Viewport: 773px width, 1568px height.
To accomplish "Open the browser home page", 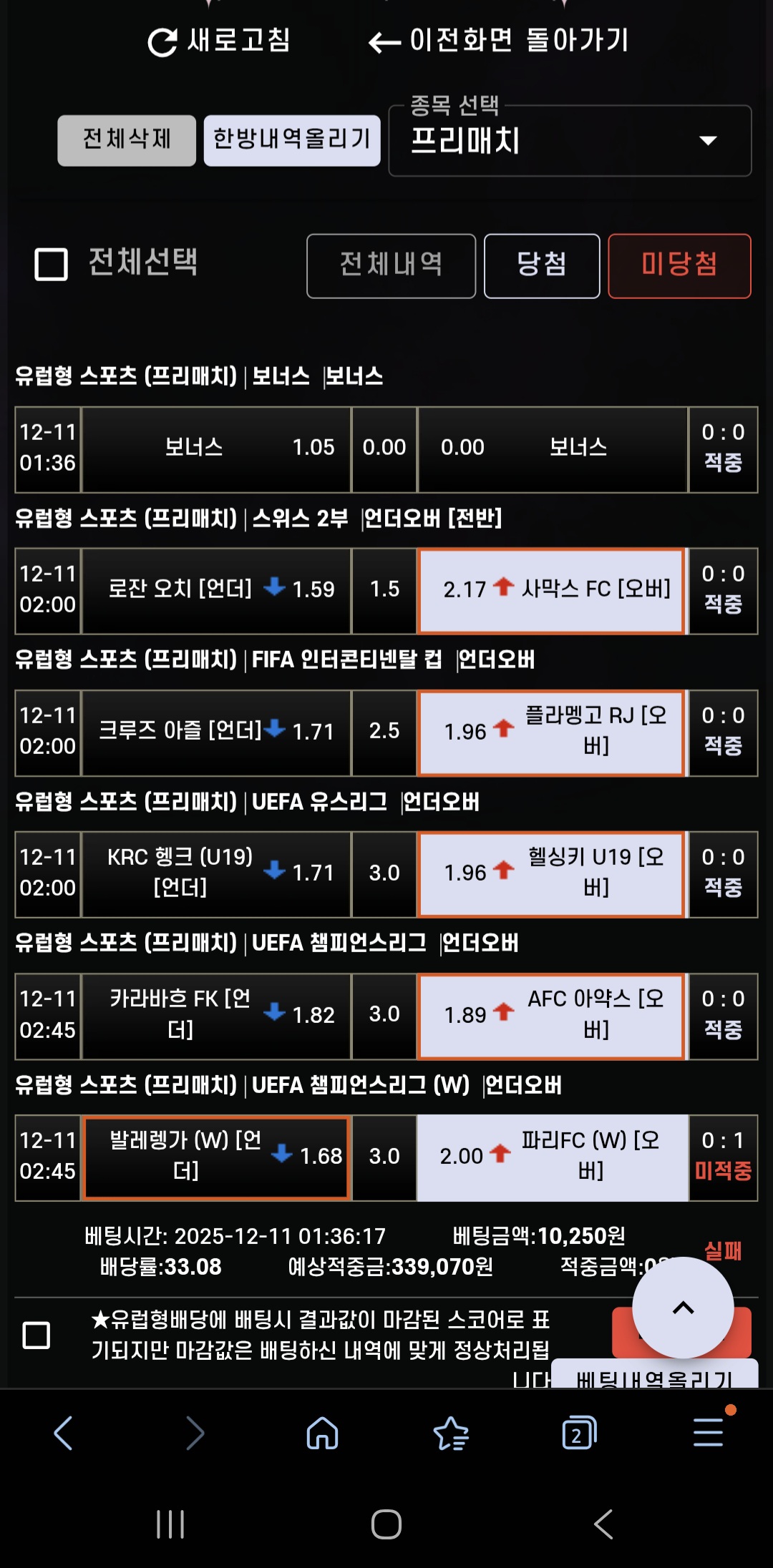I will click(322, 1433).
